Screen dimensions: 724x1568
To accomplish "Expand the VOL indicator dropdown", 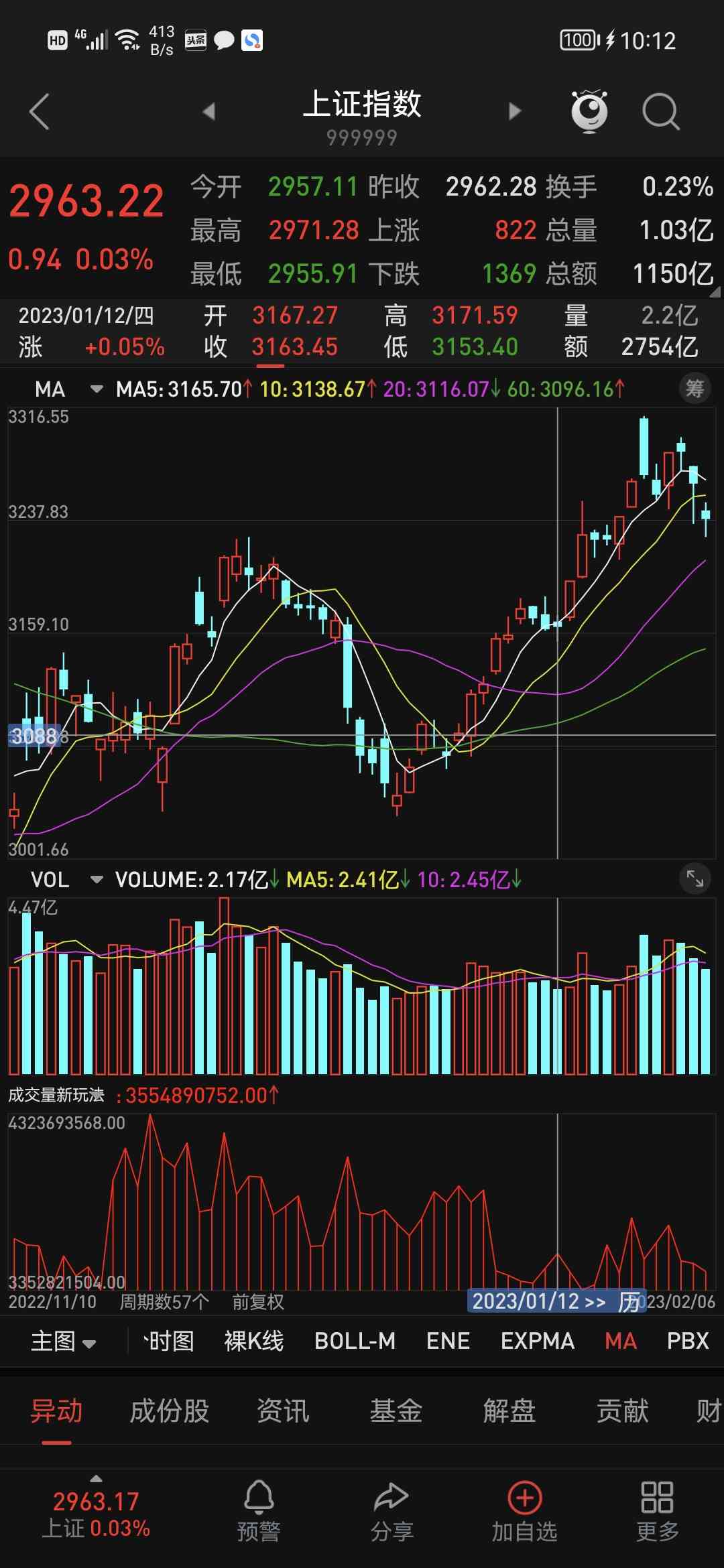I will point(97,880).
